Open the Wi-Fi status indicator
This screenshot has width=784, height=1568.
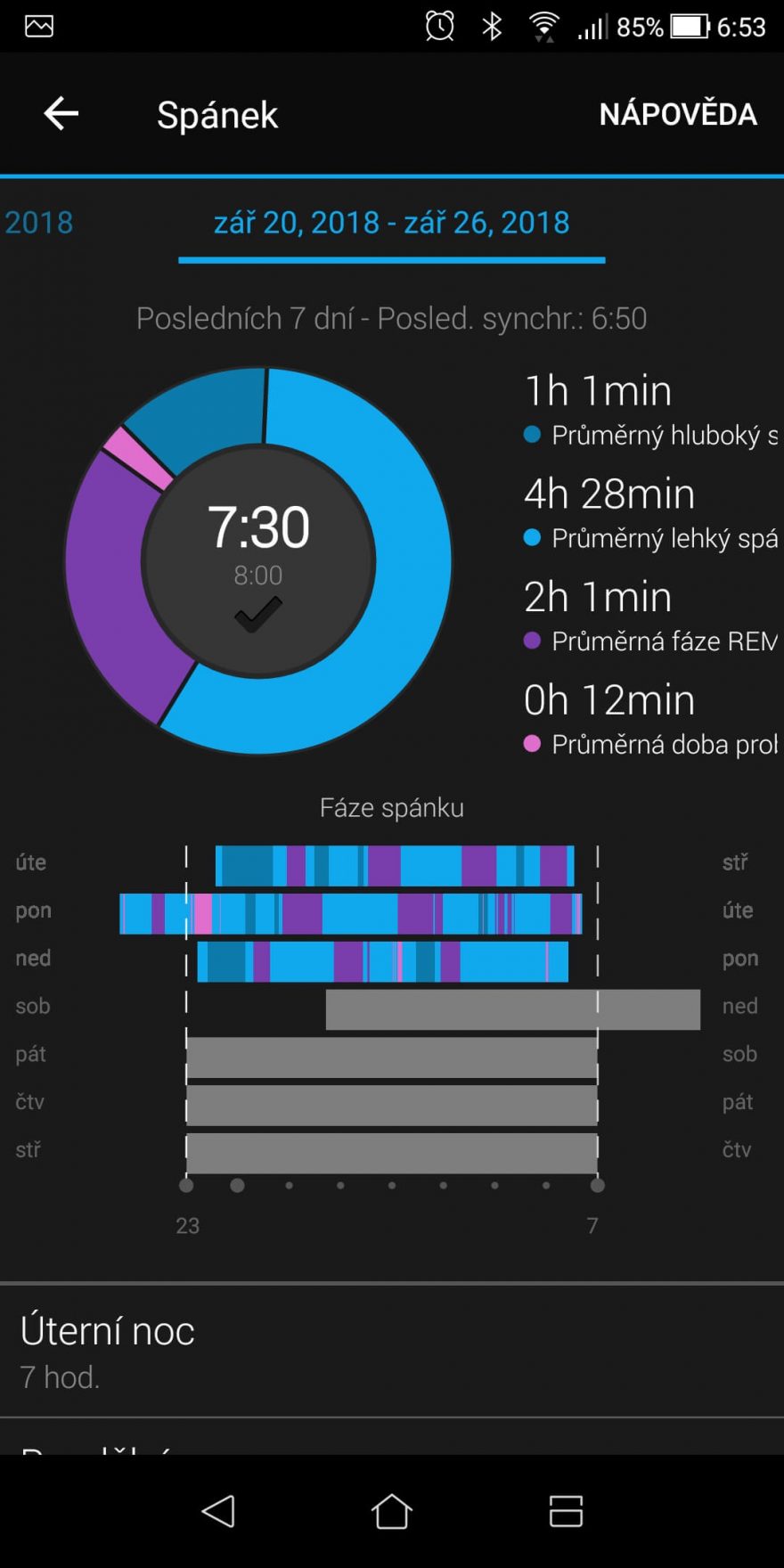point(543,27)
